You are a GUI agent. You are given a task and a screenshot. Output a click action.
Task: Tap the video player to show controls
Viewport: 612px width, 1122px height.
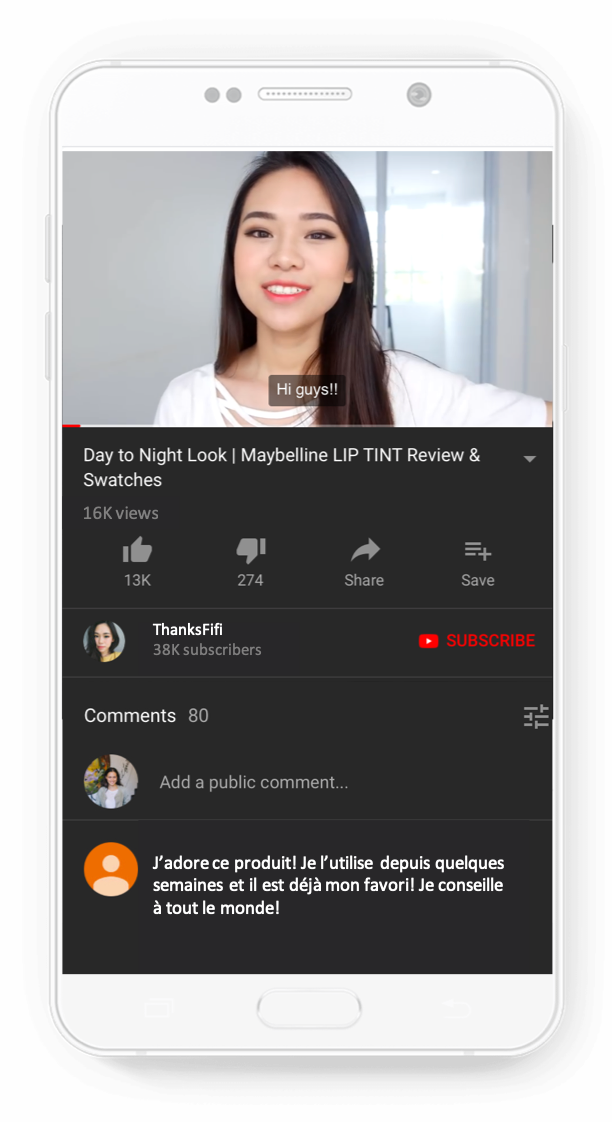point(307,288)
